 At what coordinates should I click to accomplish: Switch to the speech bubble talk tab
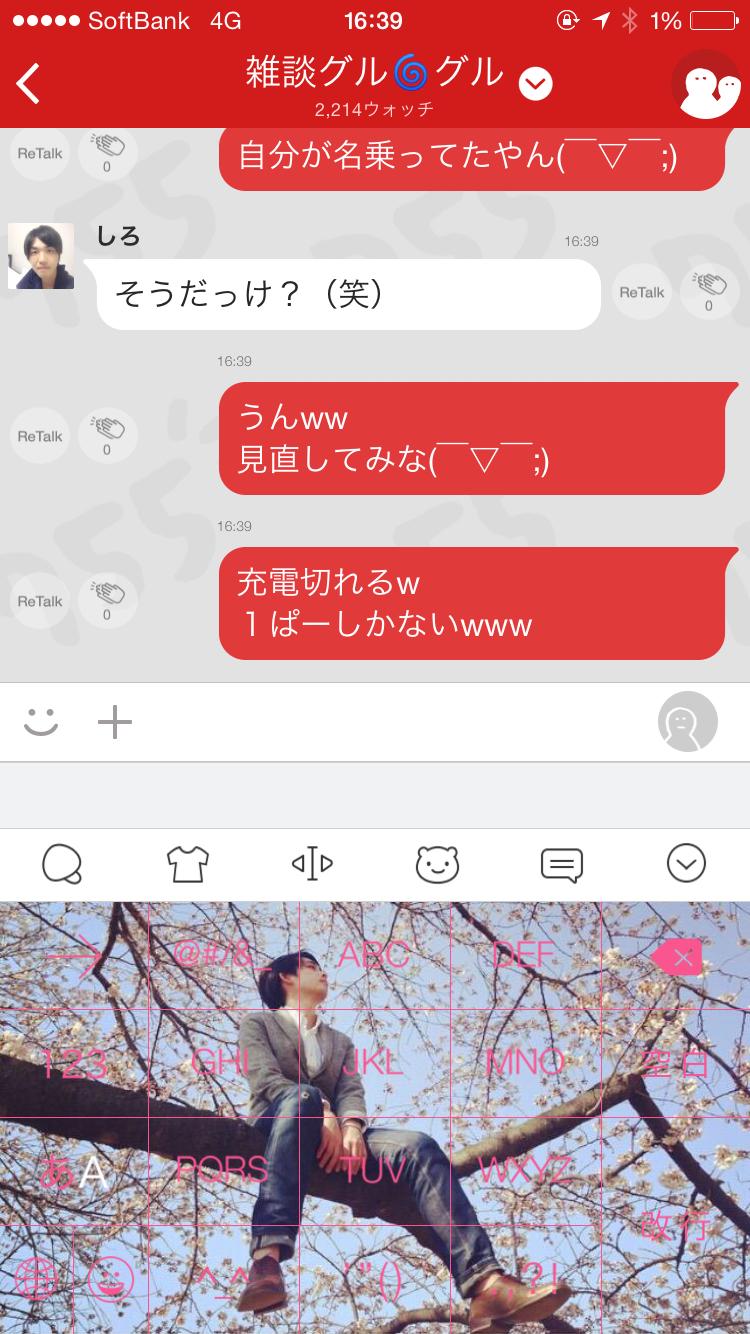(62, 864)
